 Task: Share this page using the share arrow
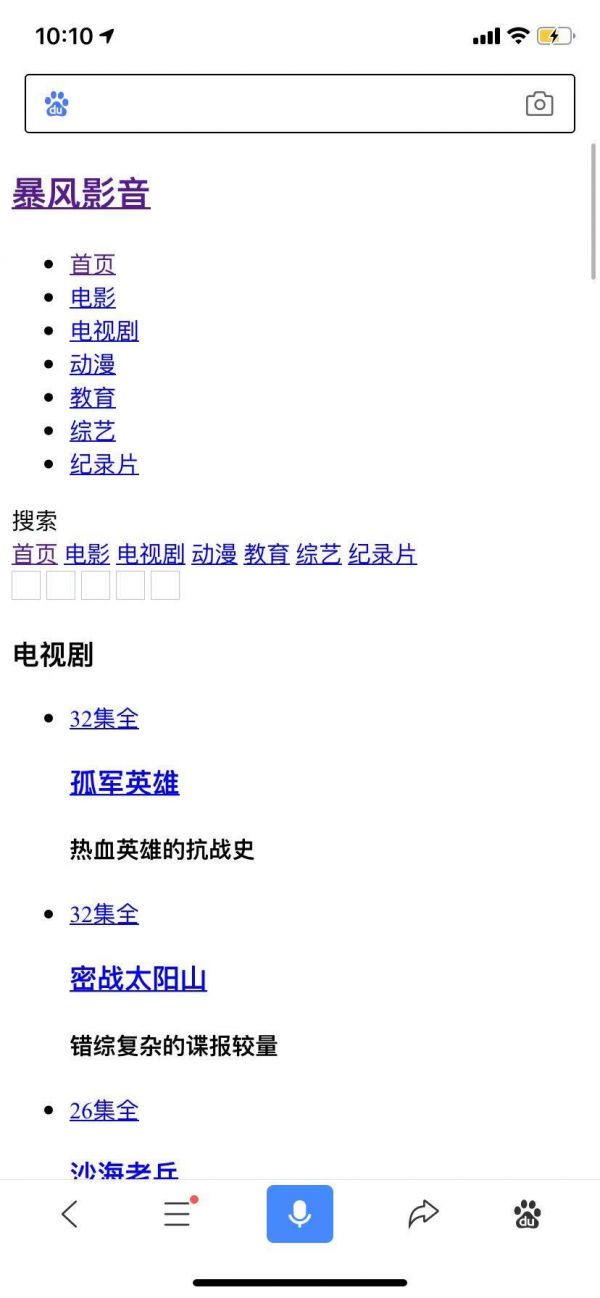(x=423, y=1214)
